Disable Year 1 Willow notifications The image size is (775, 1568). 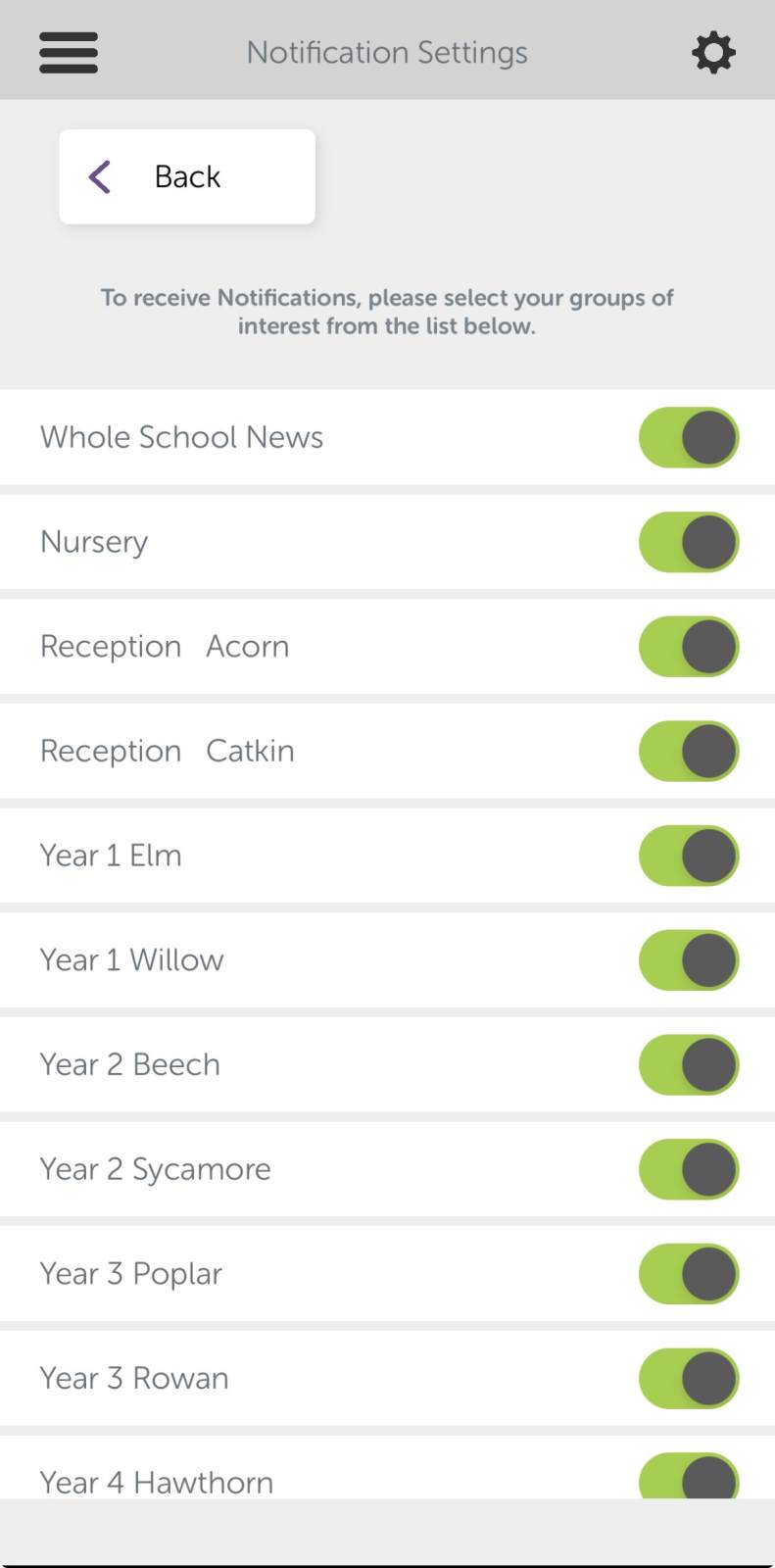click(x=689, y=960)
